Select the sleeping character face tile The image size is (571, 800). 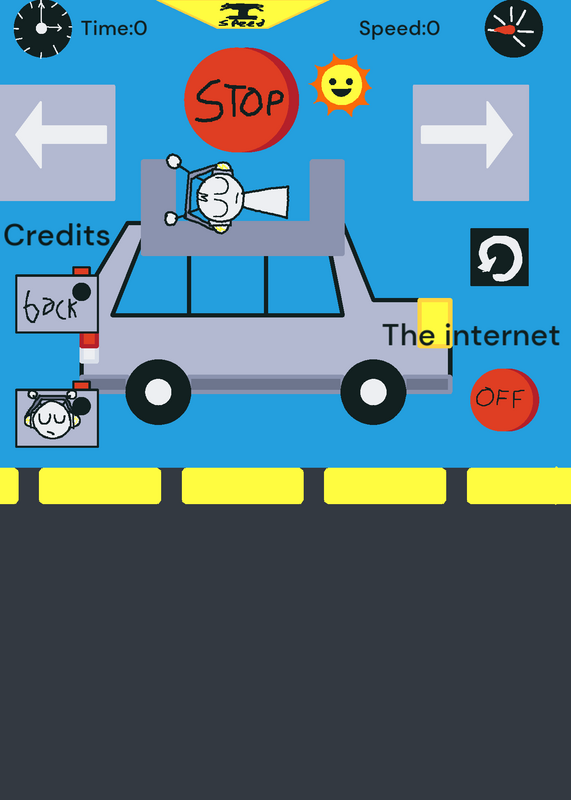pyautogui.click(x=57, y=418)
